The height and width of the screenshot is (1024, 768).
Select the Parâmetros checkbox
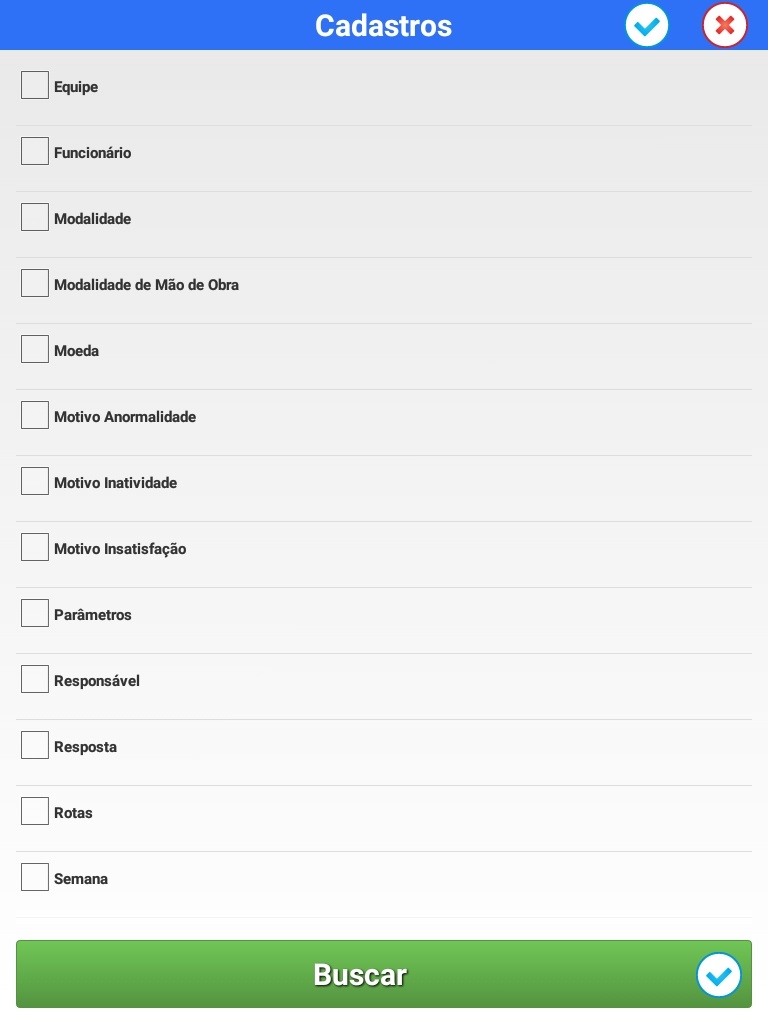[35, 613]
